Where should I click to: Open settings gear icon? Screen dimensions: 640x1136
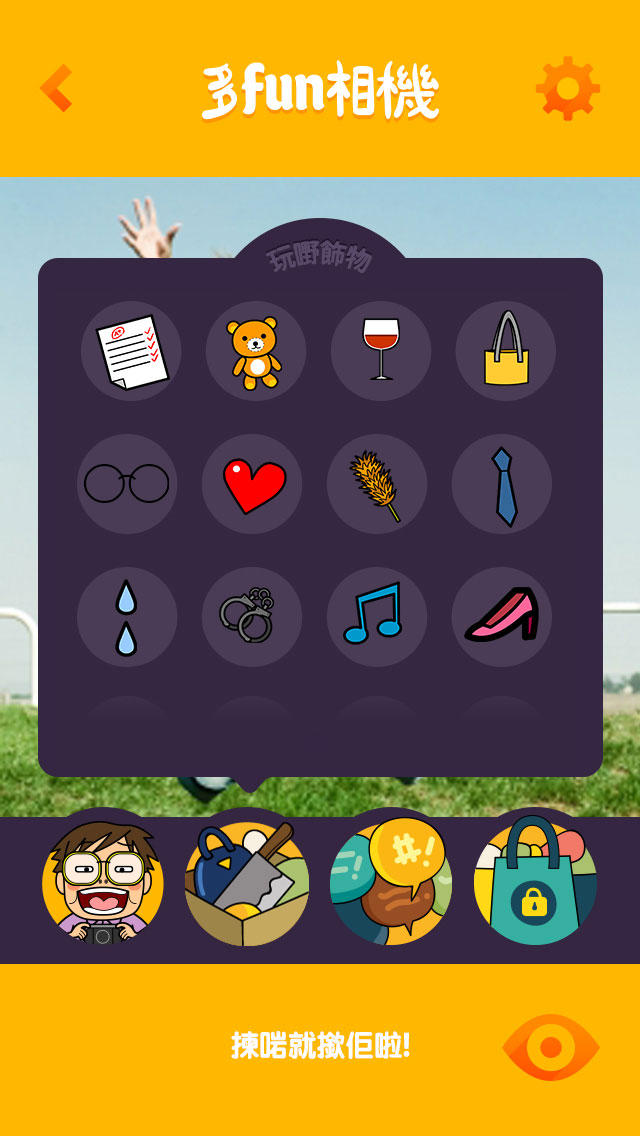[568, 88]
